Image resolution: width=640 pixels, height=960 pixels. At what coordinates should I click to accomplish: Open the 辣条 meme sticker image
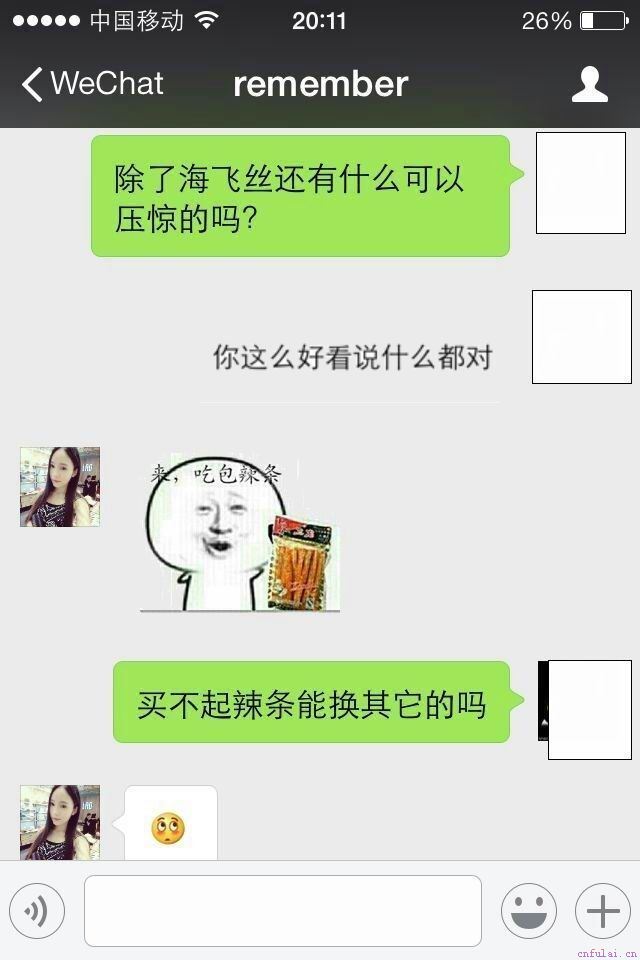click(240, 535)
